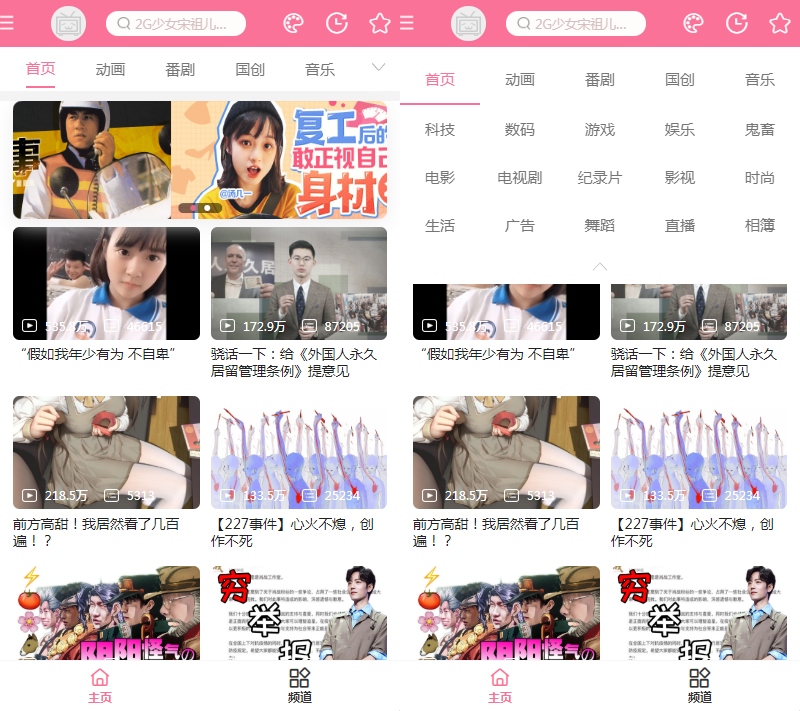Viewport: 800px width, 711px height.
Task: Go to the 鬼畜 category
Action: click(x=760, y=129)
